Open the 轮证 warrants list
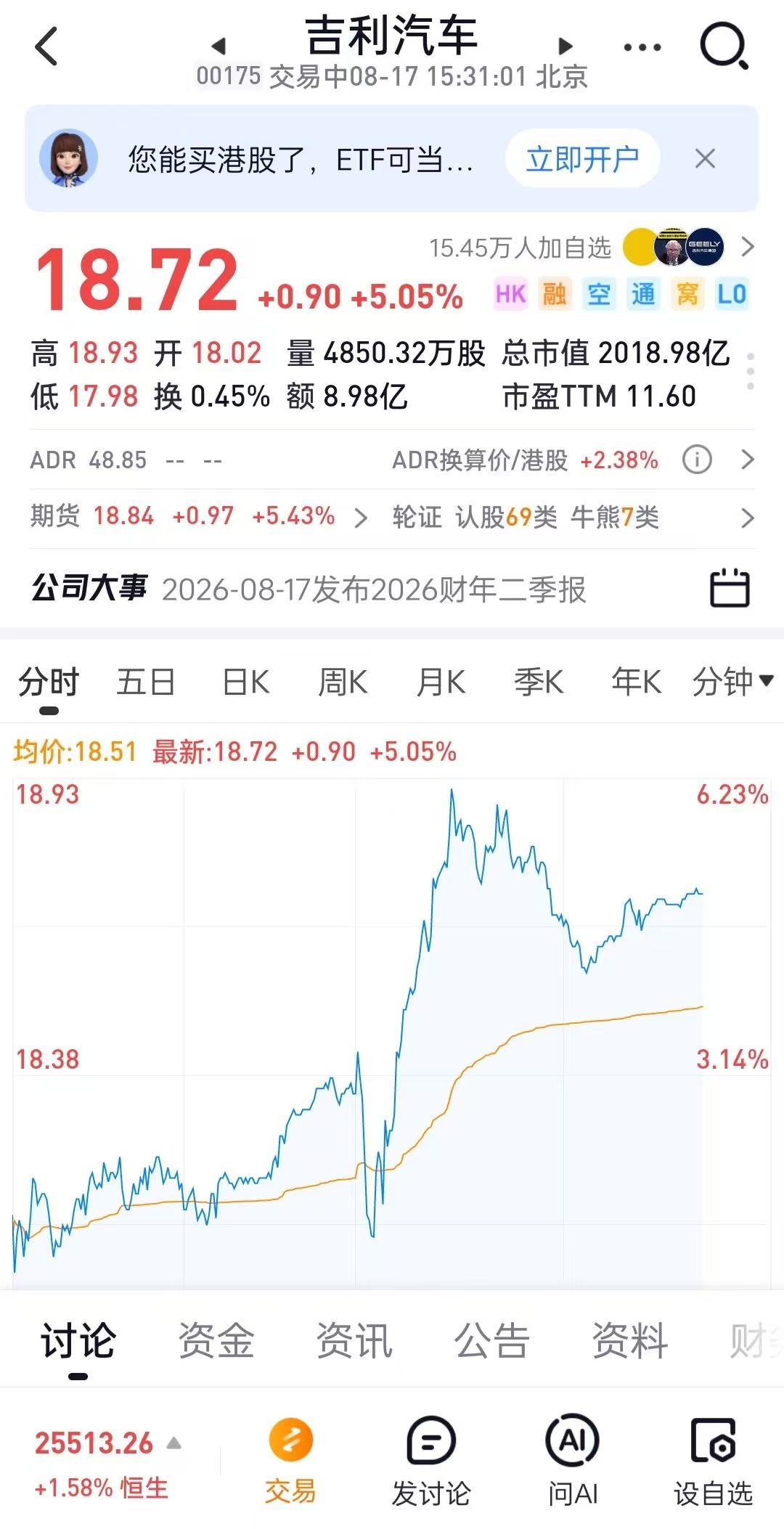The image size is (784, 1529). [x=573, y=517]
